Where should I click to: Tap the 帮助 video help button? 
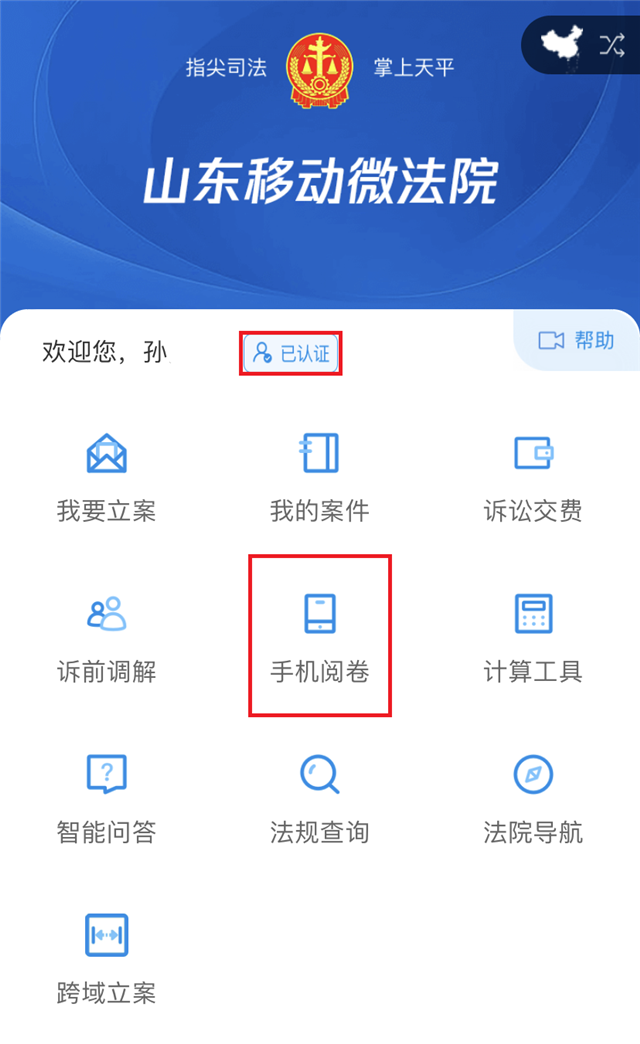click(x=577, y=341)
